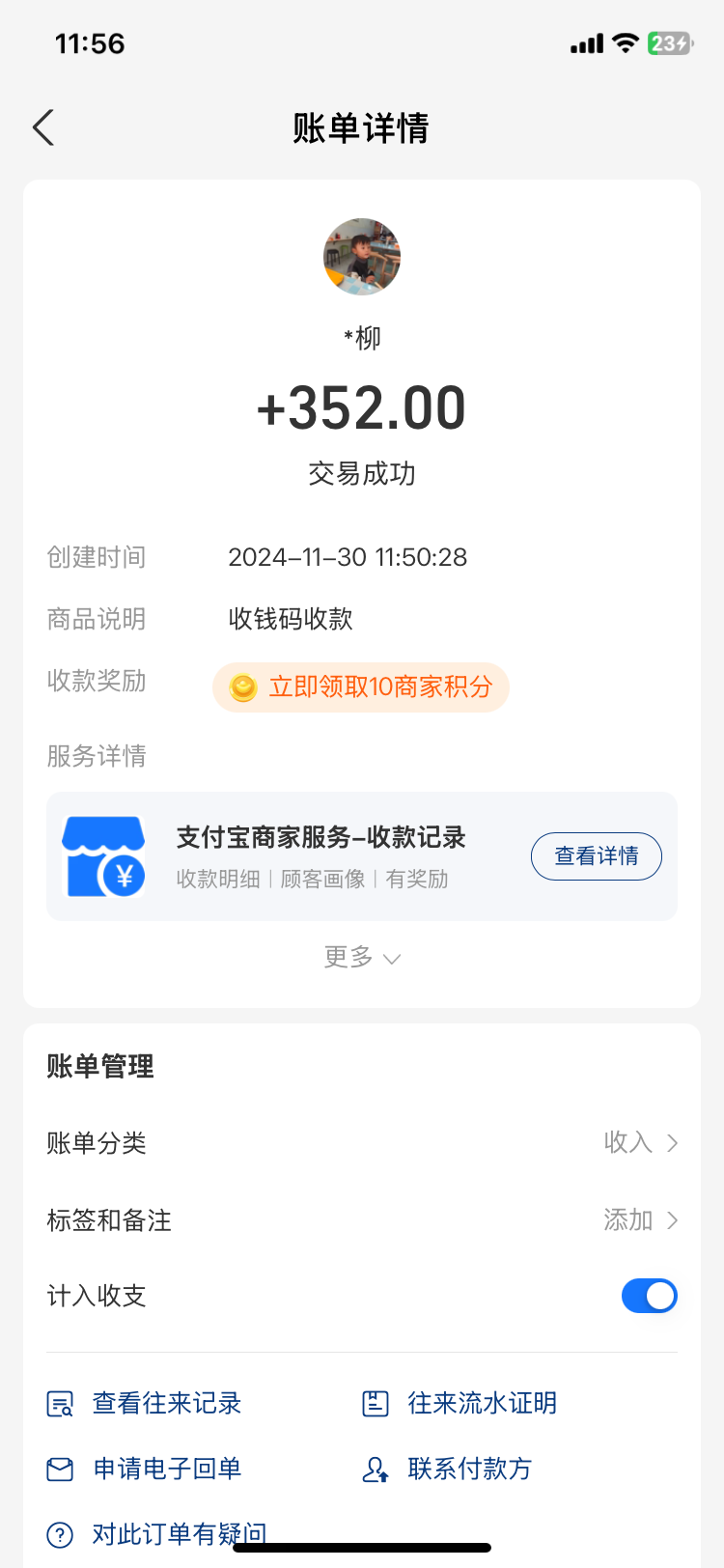Tap the 查看详情 button
Viewport: 724px width, 1568px height.
596,856
